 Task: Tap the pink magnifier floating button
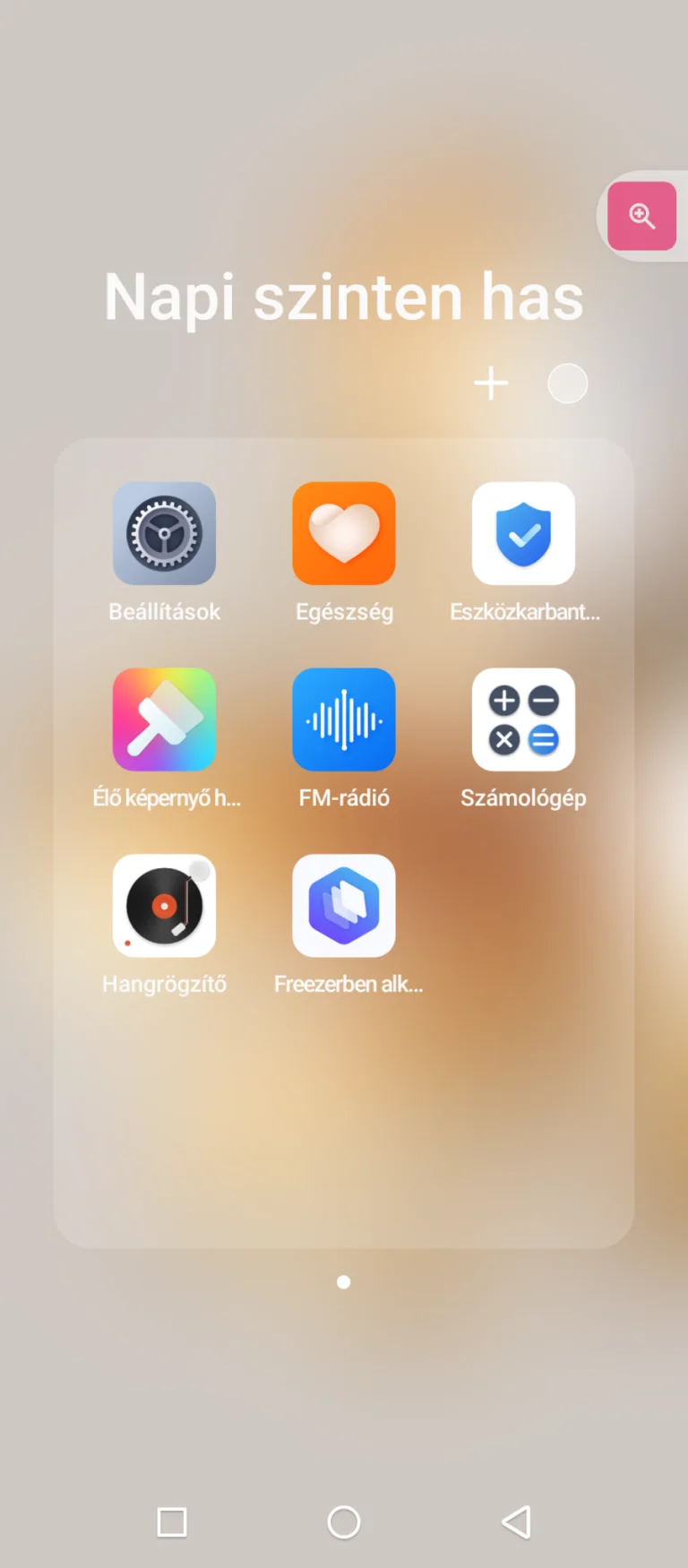tap(641, 216)
